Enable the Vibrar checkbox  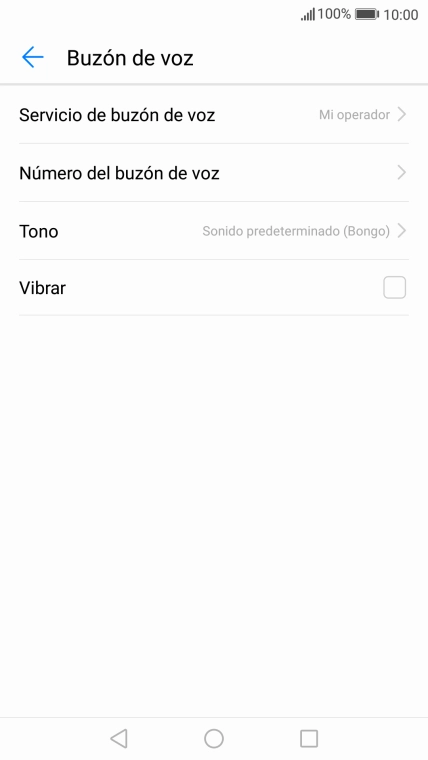tap(394, 287)
